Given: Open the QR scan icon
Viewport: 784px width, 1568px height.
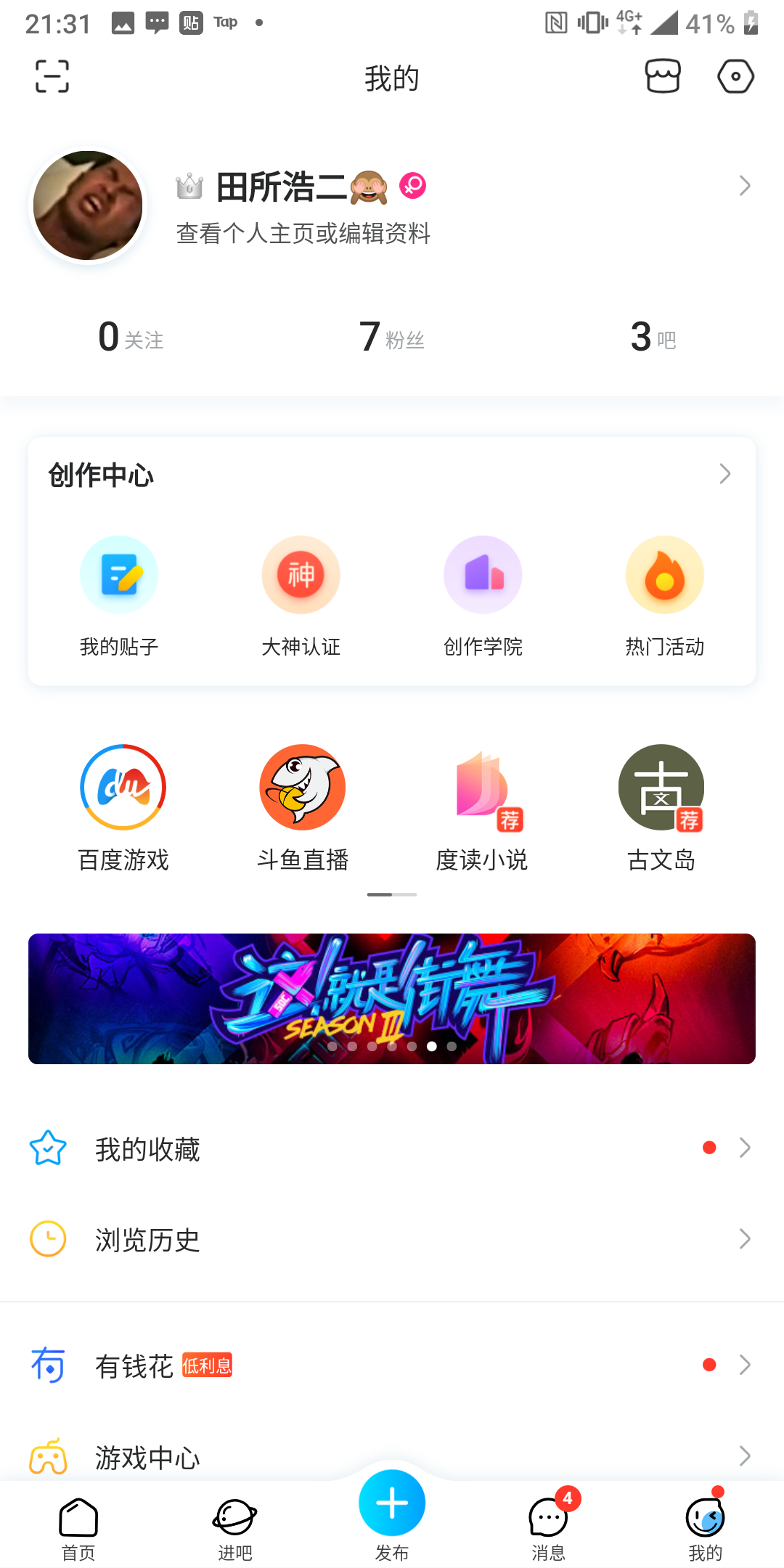Looking at the screenshot, I should pos(52,76).
